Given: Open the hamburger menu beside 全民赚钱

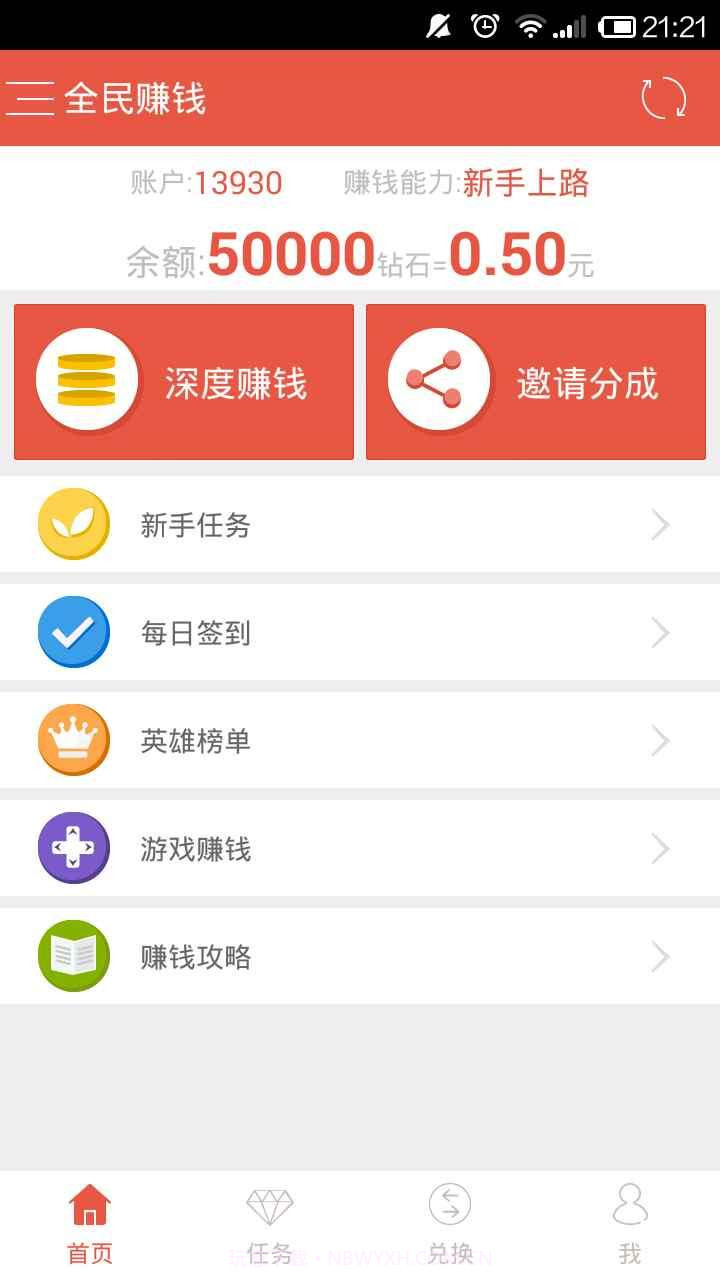Looking at the screenshot, I should (30, 99).
